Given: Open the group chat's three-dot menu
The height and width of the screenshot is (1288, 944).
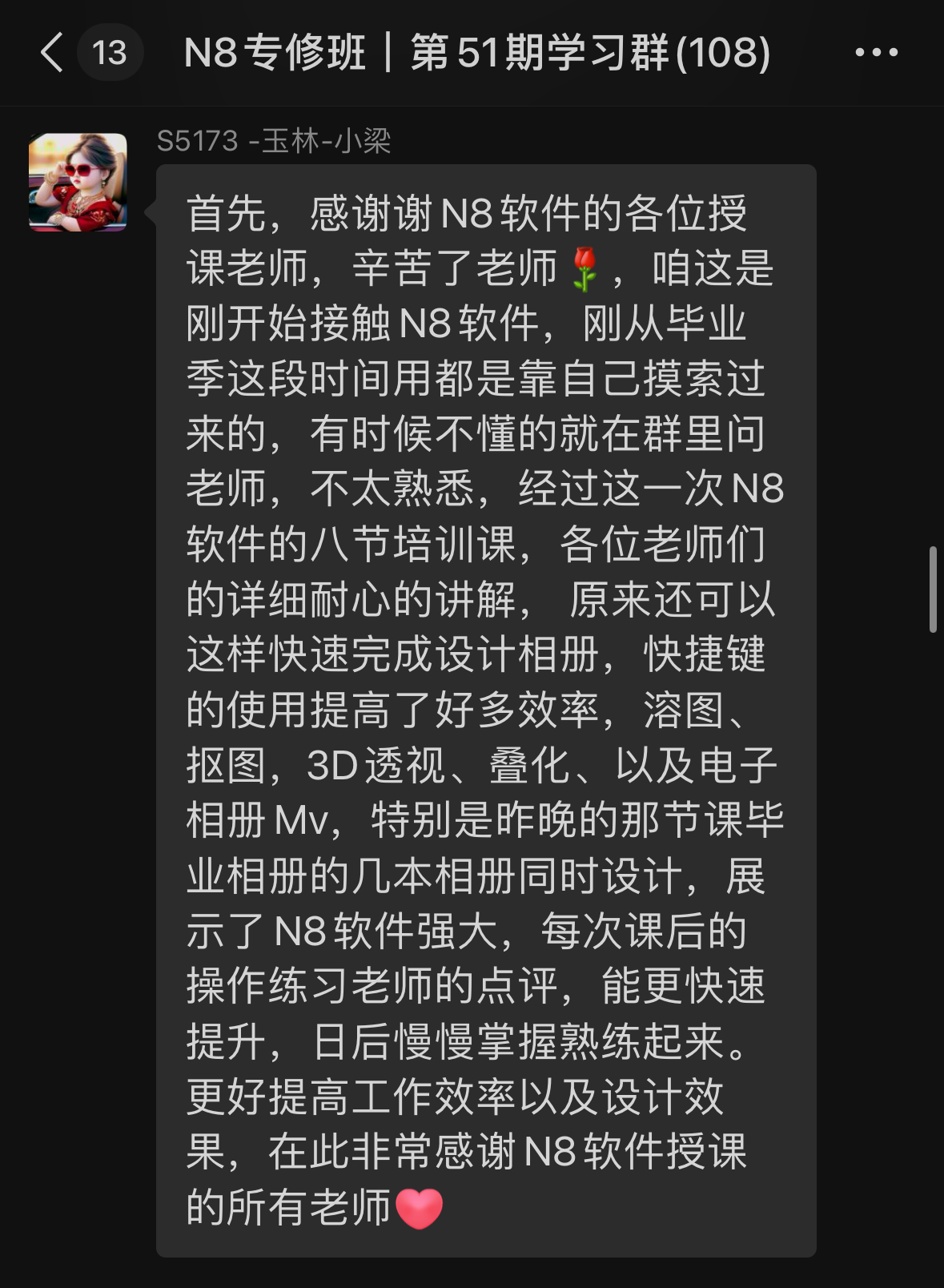Looking at the screenshot, I should pyautogui.click(x=876, y=53).
